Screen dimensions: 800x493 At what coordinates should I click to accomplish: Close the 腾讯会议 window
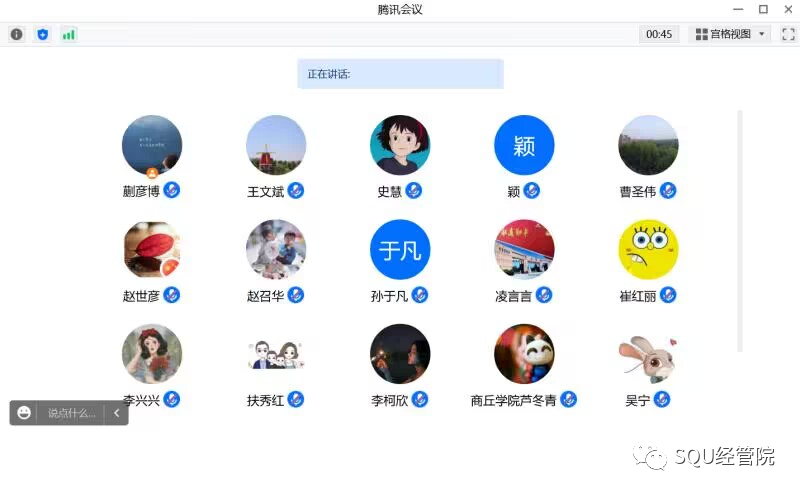[x=785, y=9]
